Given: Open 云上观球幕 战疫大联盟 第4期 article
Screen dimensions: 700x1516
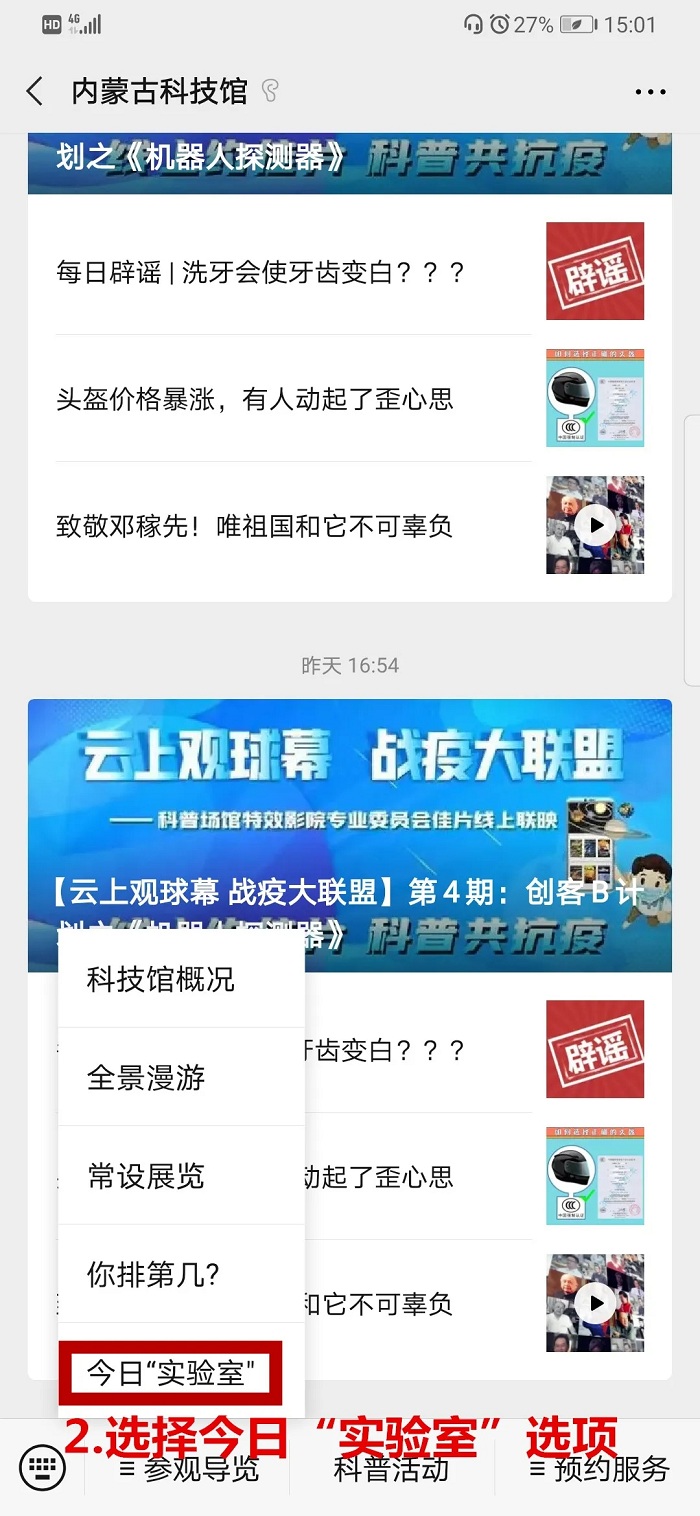Looking at the screenshot, I should coord(349,800).
